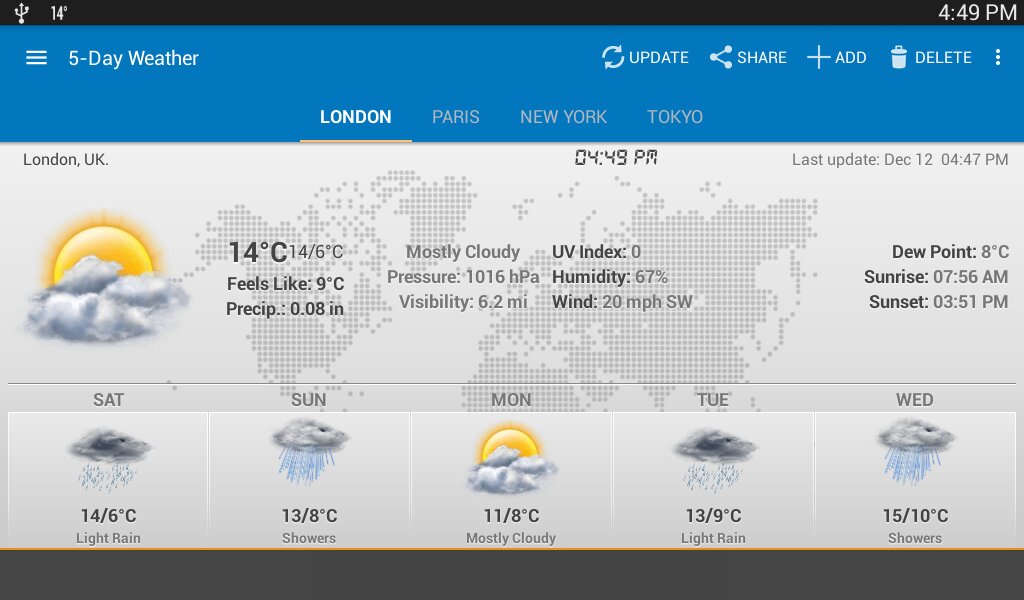Delete the current location
This screenshot has width=1024, height=600.
tap(930, 58)
